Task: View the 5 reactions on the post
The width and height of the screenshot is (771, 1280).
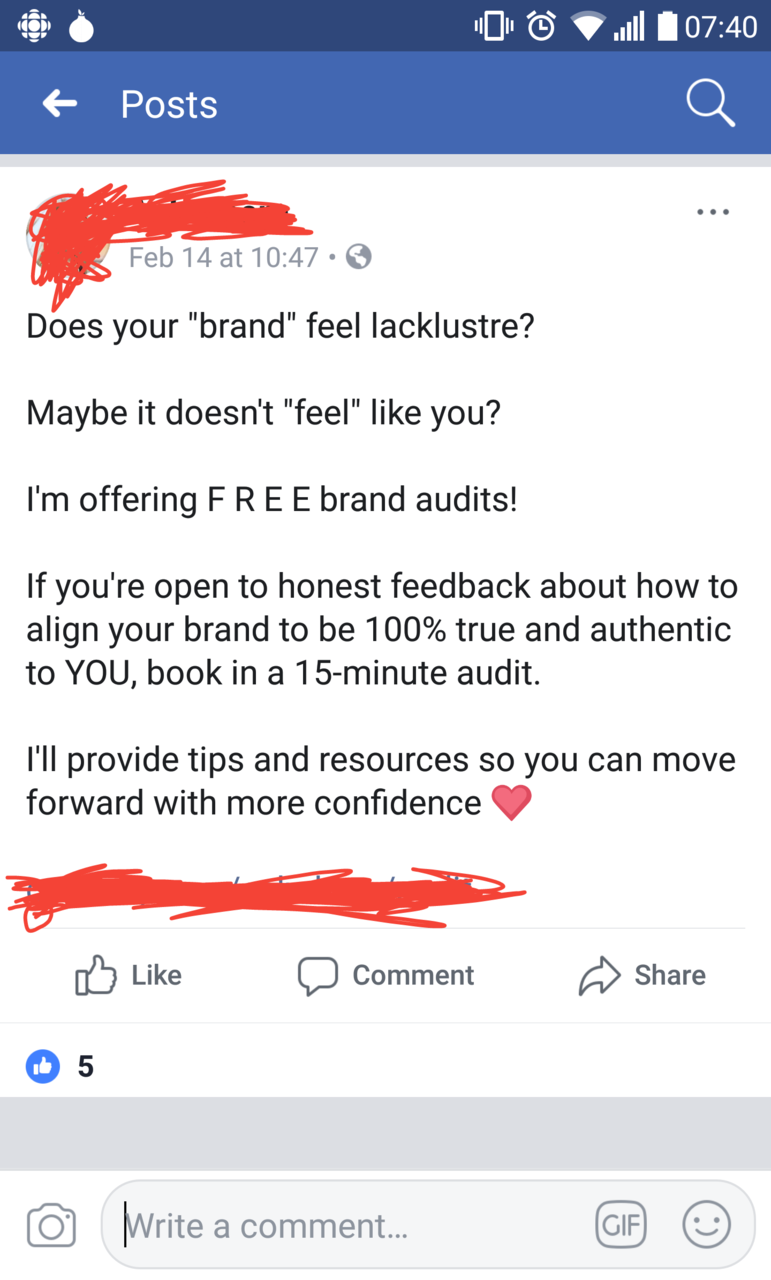Action: (60, 1066)
